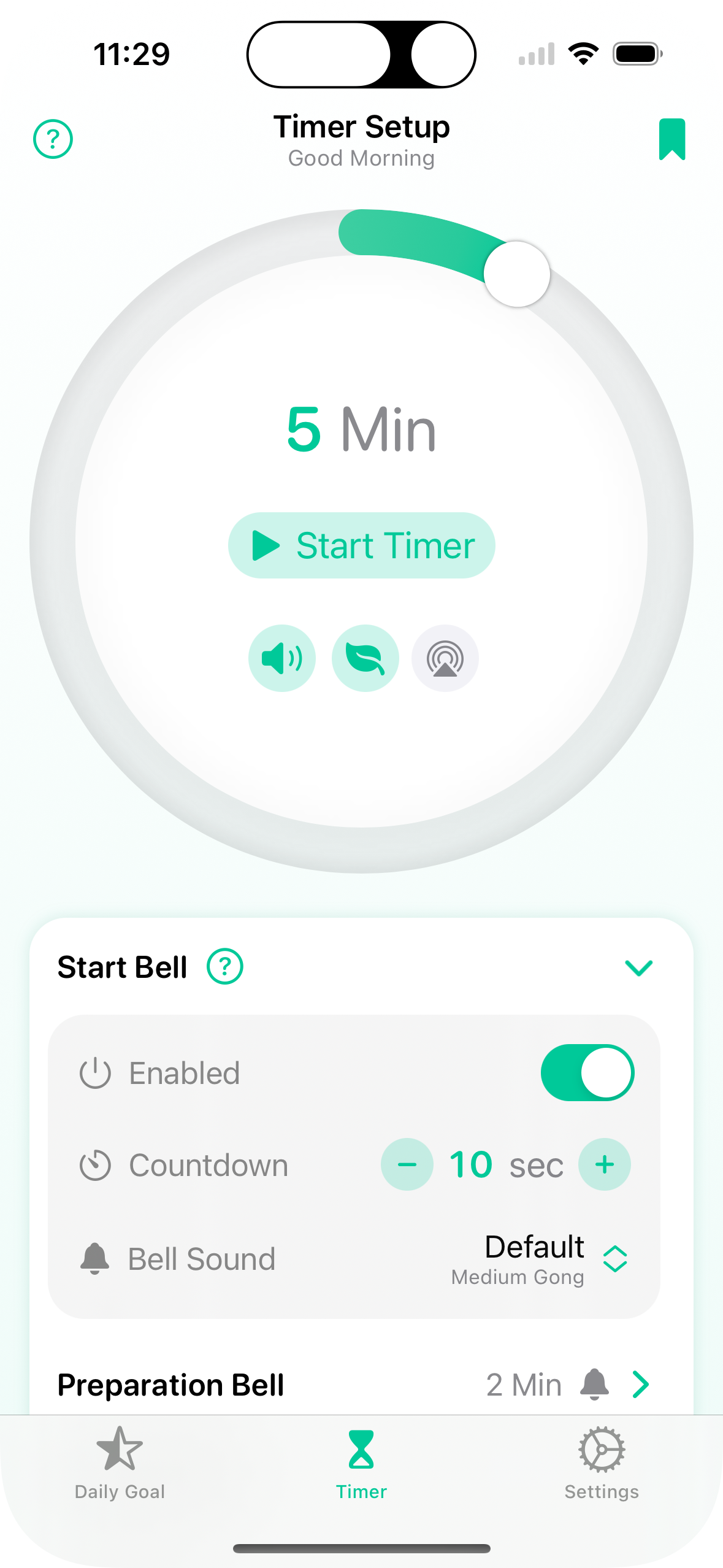Tap the speaker volume icon
The width and height of the screenshot is (723, 1568).
click(x=282, y=658)
